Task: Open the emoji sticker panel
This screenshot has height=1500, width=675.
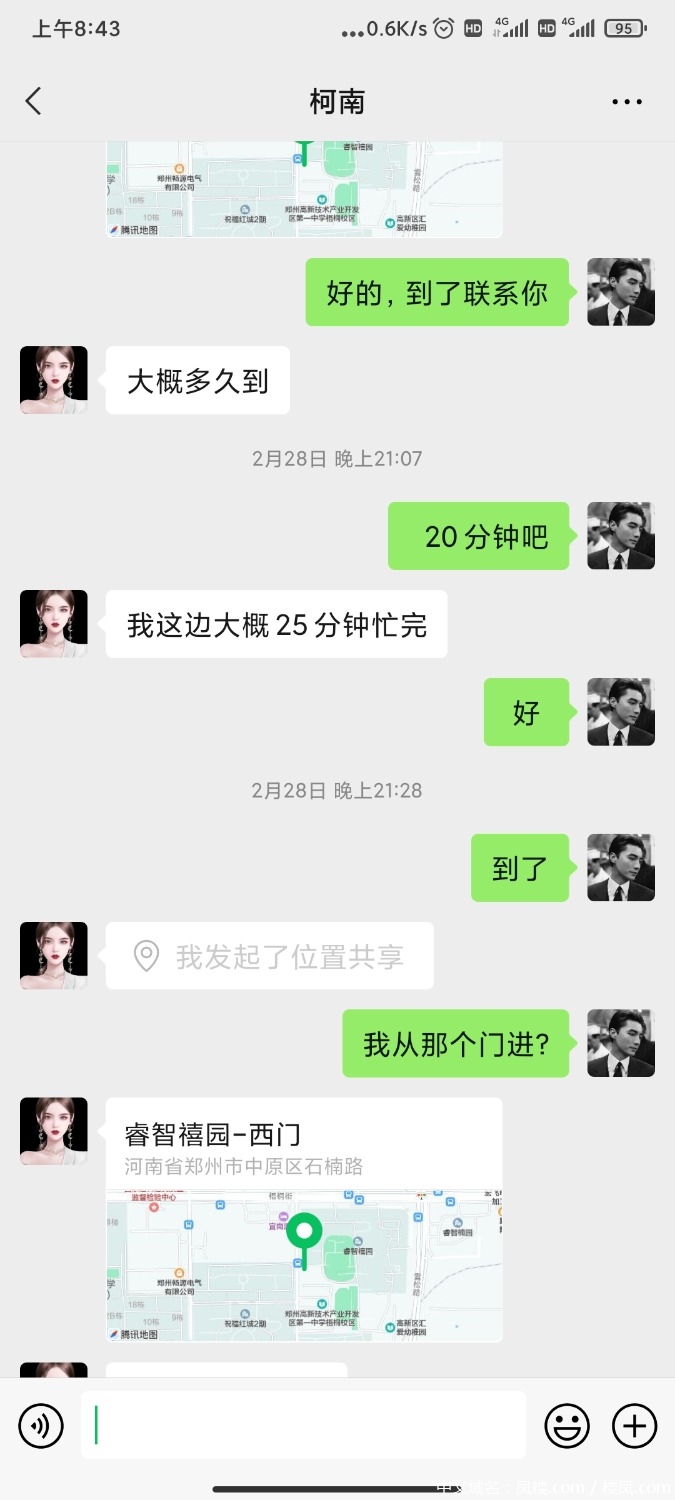Action: coord(567,1426)
